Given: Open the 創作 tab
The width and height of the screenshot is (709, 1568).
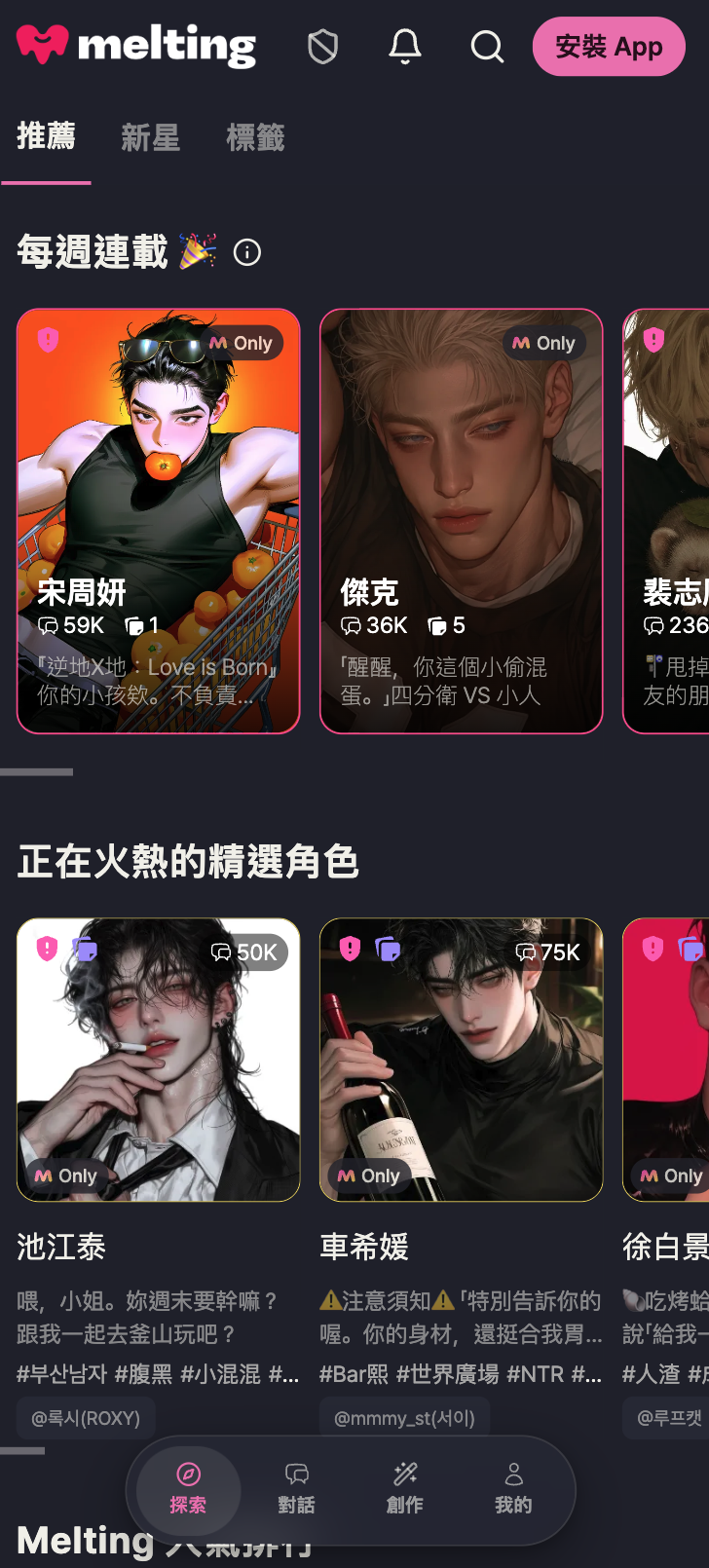Looking at the screenshot, I should click(x=405, y=1489).
